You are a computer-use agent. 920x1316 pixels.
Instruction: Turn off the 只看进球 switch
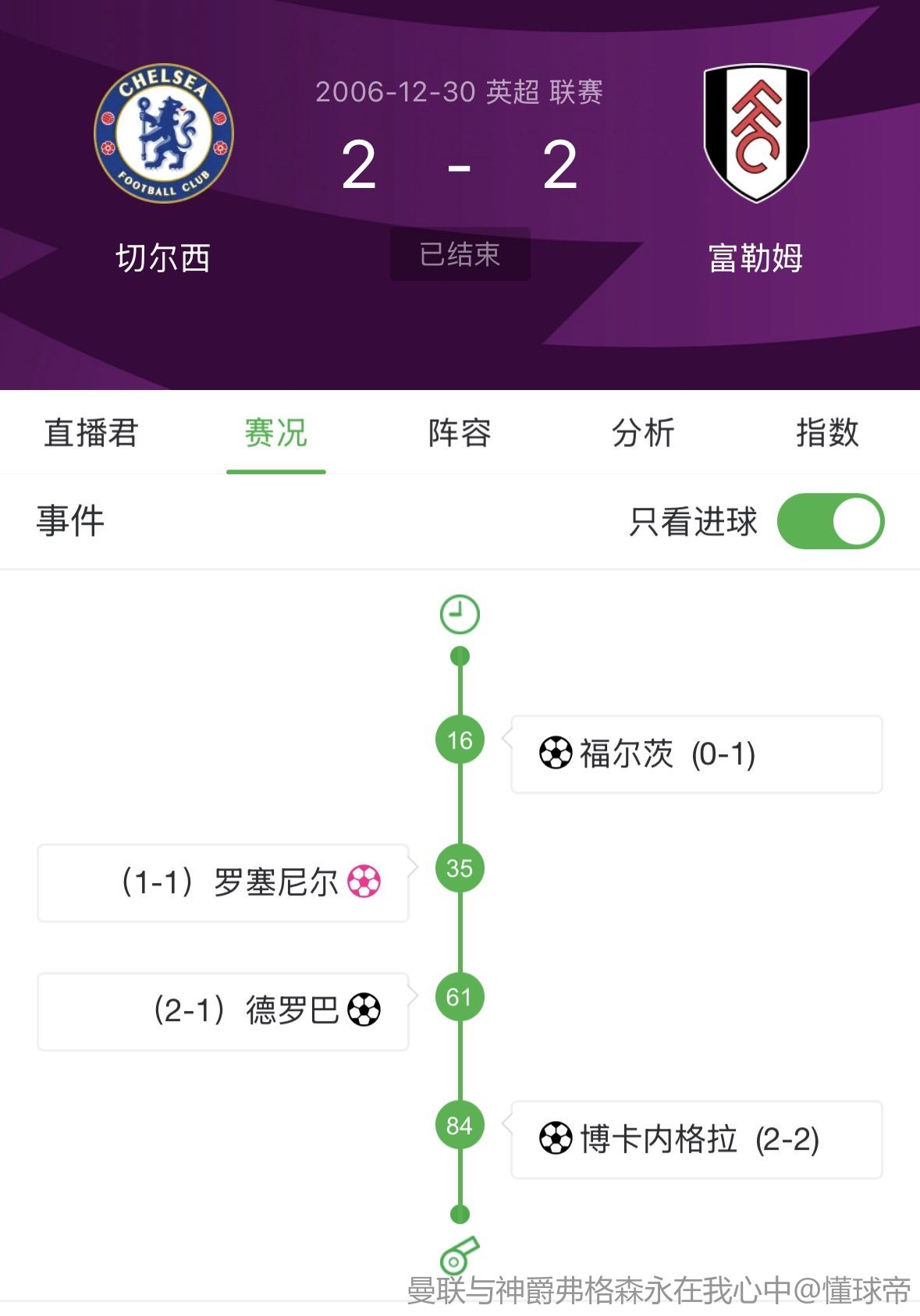(x=830, y=521)
